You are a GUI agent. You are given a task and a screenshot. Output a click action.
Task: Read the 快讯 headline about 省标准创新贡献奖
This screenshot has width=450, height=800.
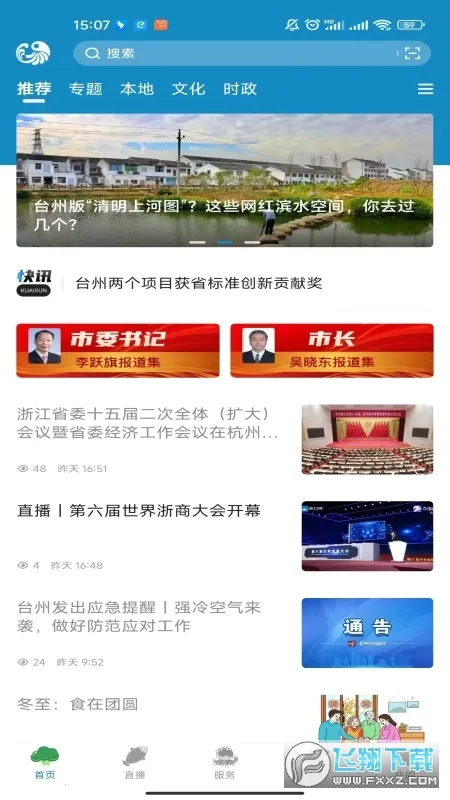click(x=199, y=283)
